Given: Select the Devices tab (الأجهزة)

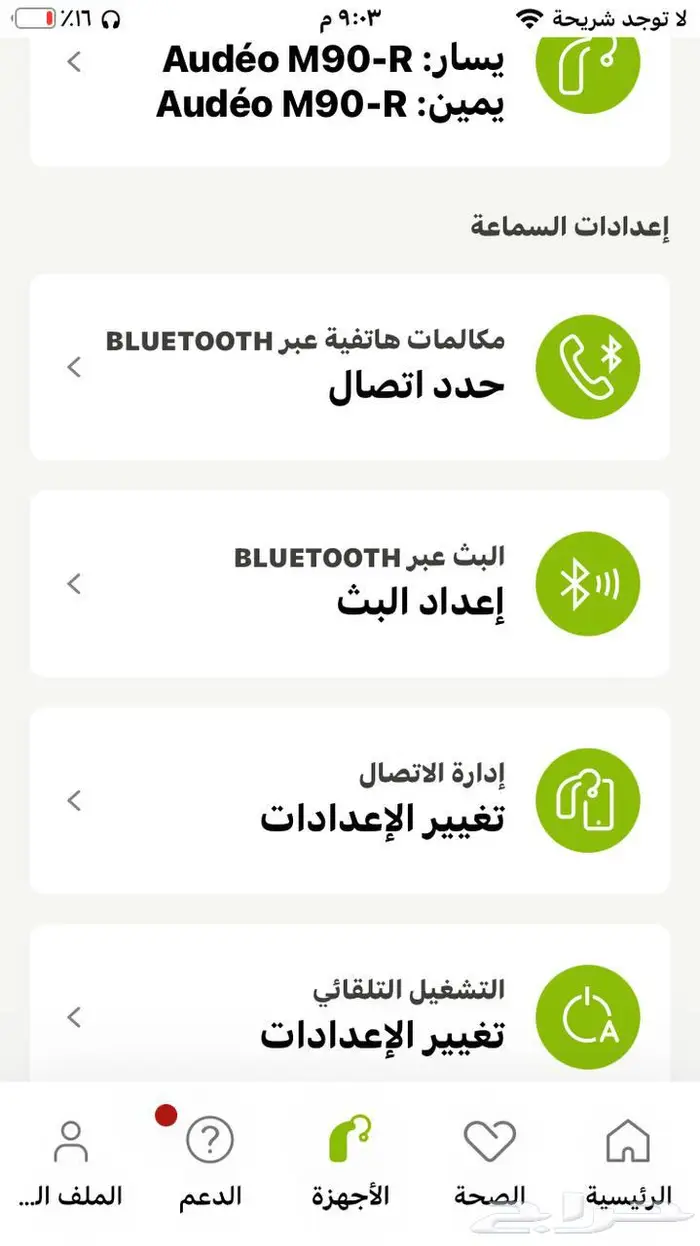Looking at the screenshot, I should pyautogui.click(x=351, y=1160).
